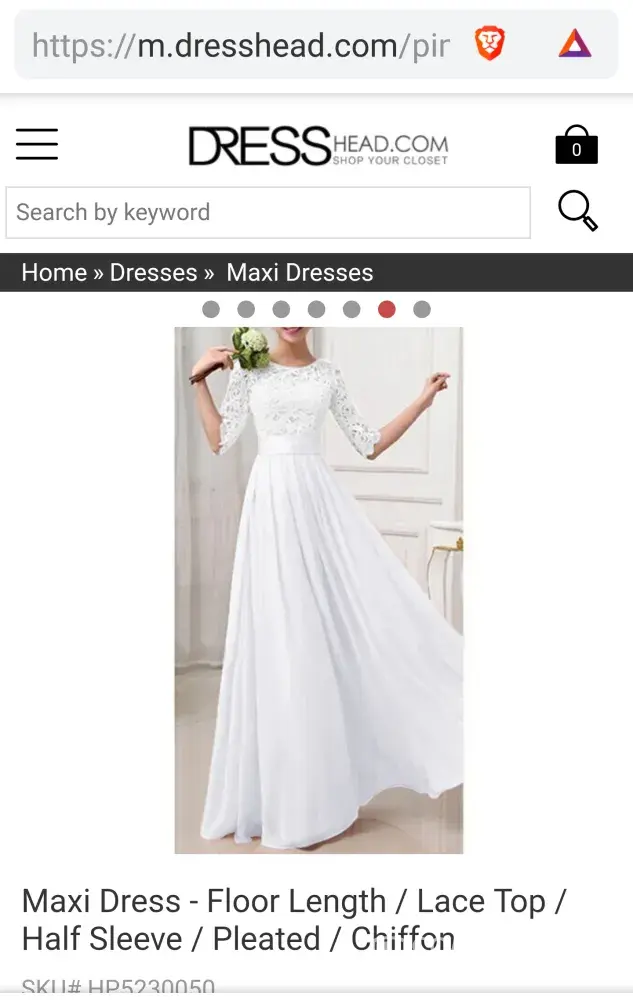The height and width of the screenshot is (1000, 633).
Task: Go to Home breadcrumb link
Action: (54, 272)
